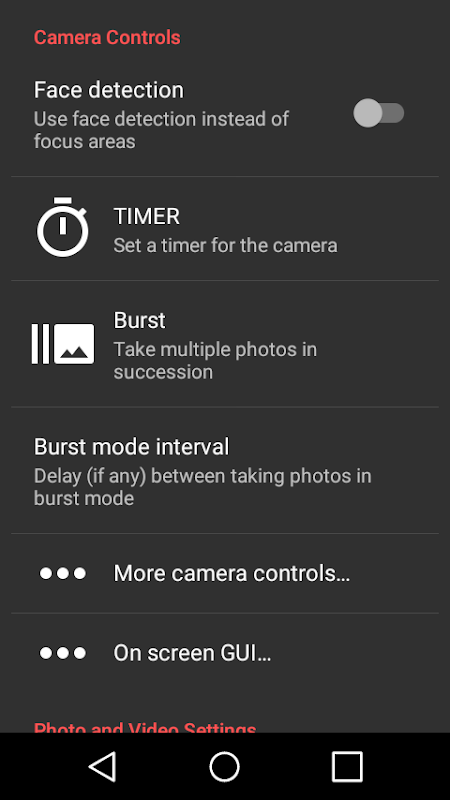Open the TIMER setting
450x800 pixels.
coord(225,229)
